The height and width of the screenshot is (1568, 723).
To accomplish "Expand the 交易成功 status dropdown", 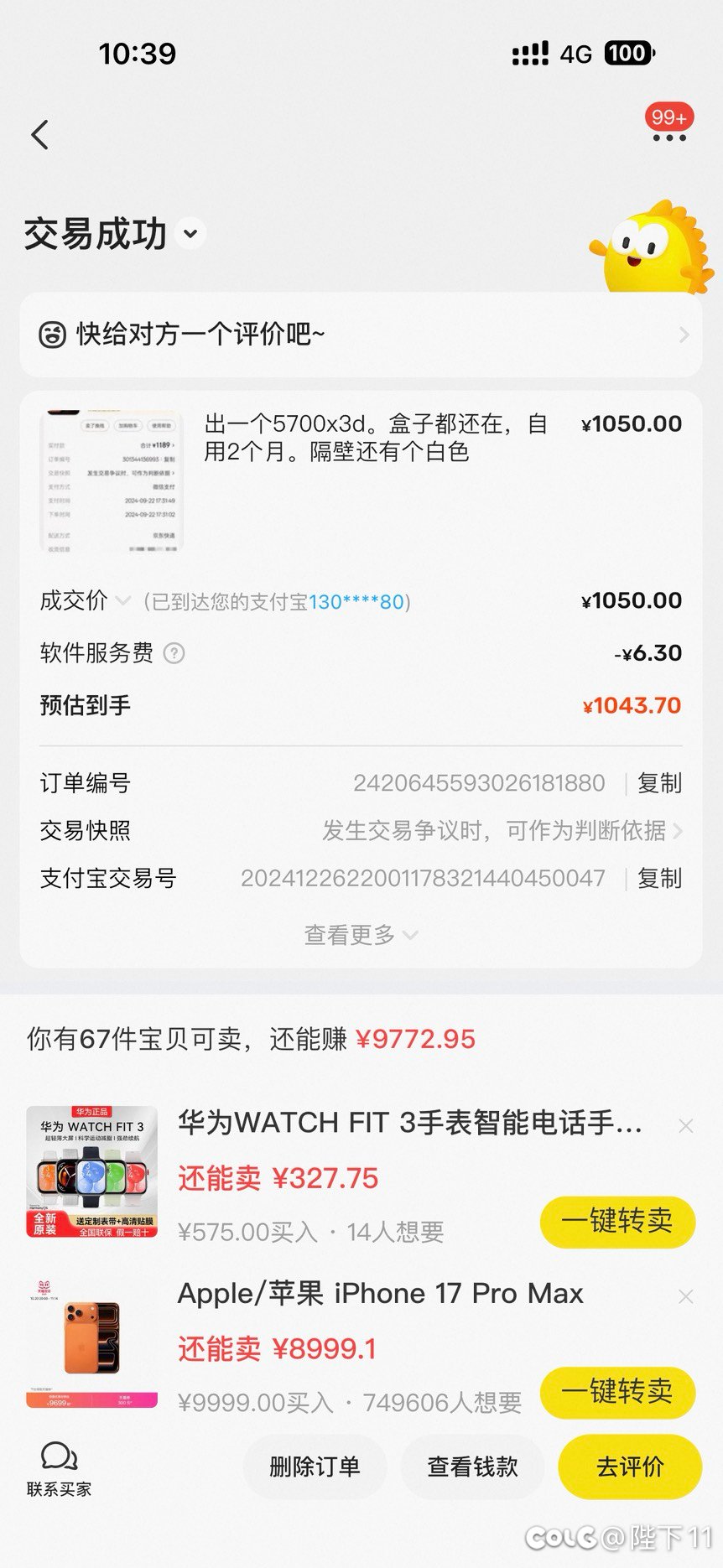I will click(191, 234).
